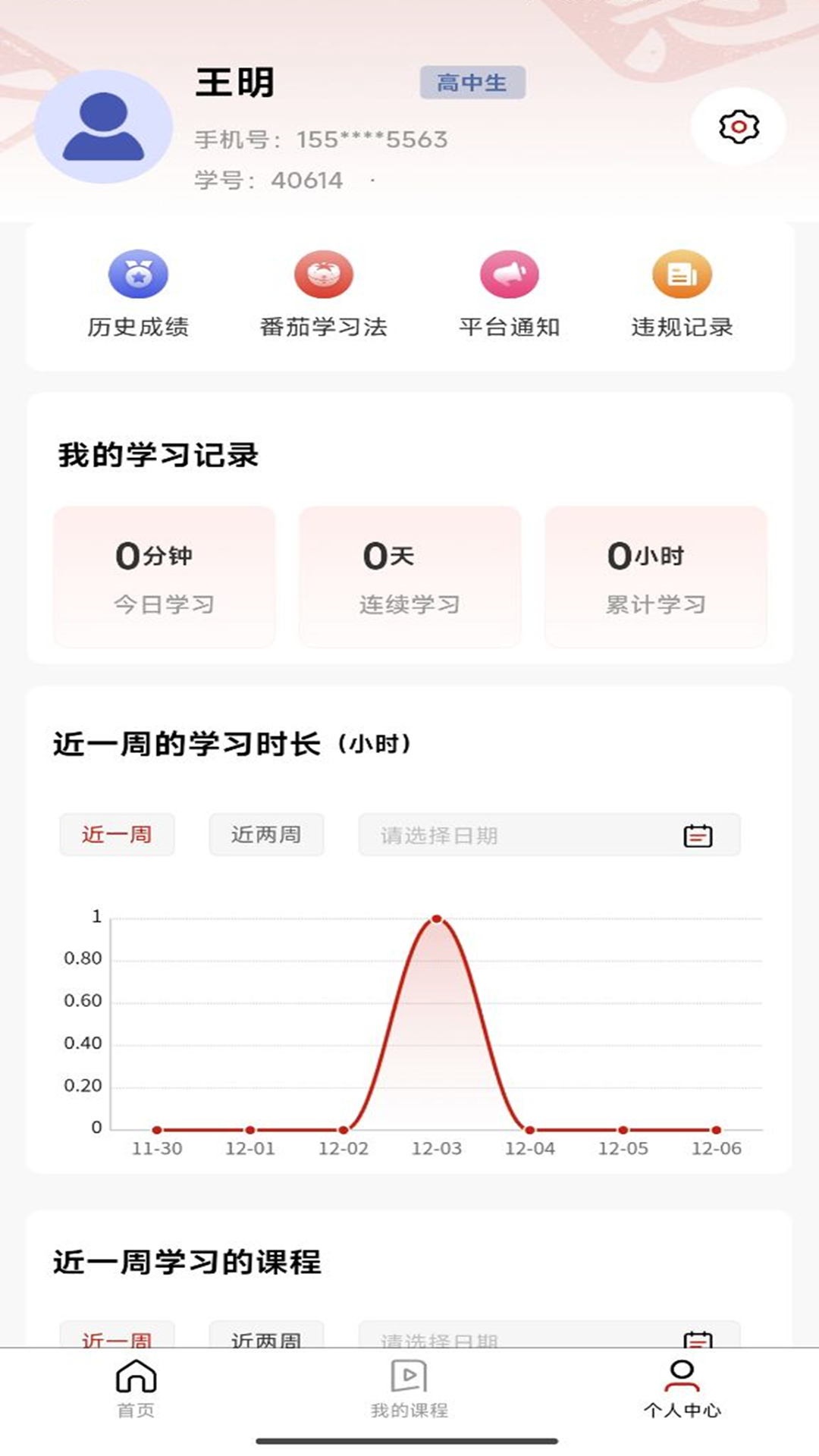Open the settings gear icon
This screenshot has width=819, height=1456.
click(x=738, y=127)
